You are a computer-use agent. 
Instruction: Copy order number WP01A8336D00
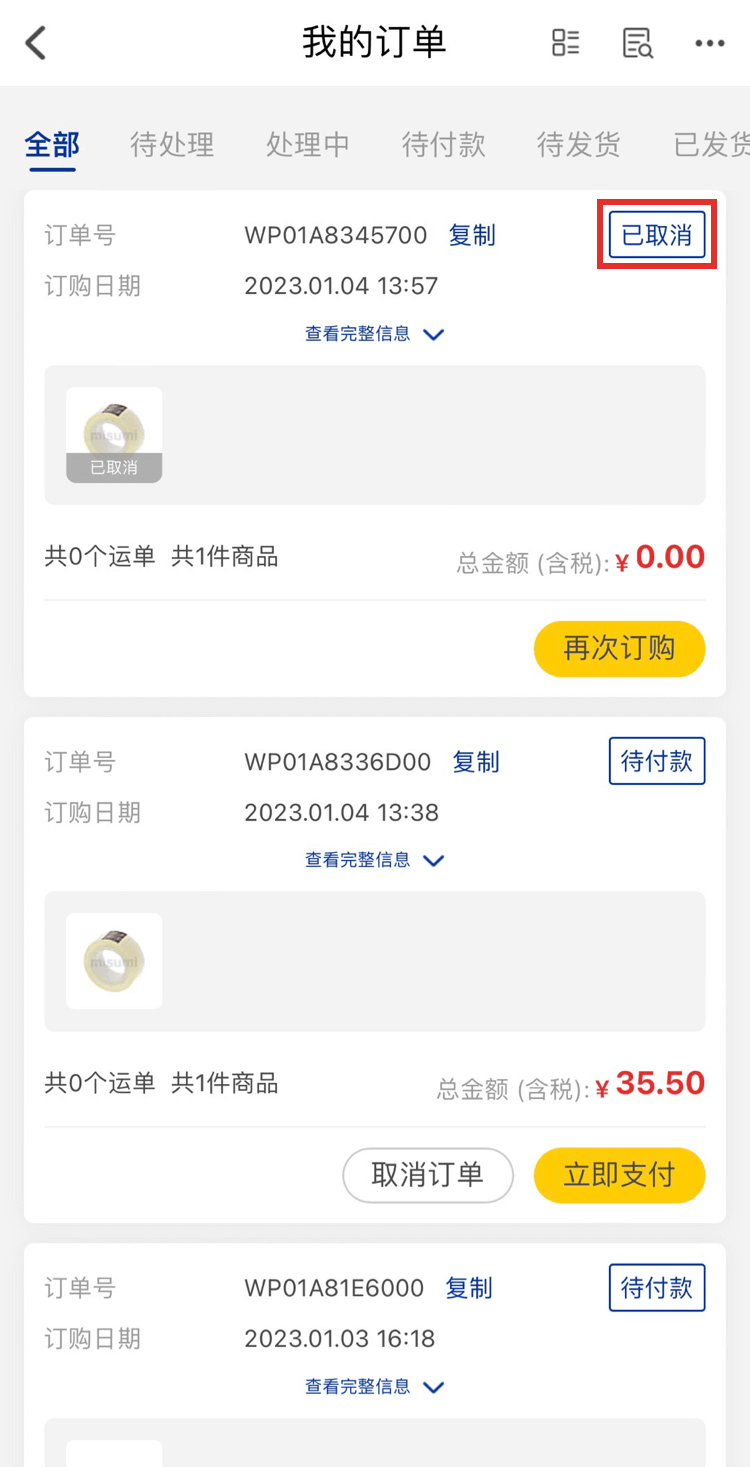tap(476, 762)
